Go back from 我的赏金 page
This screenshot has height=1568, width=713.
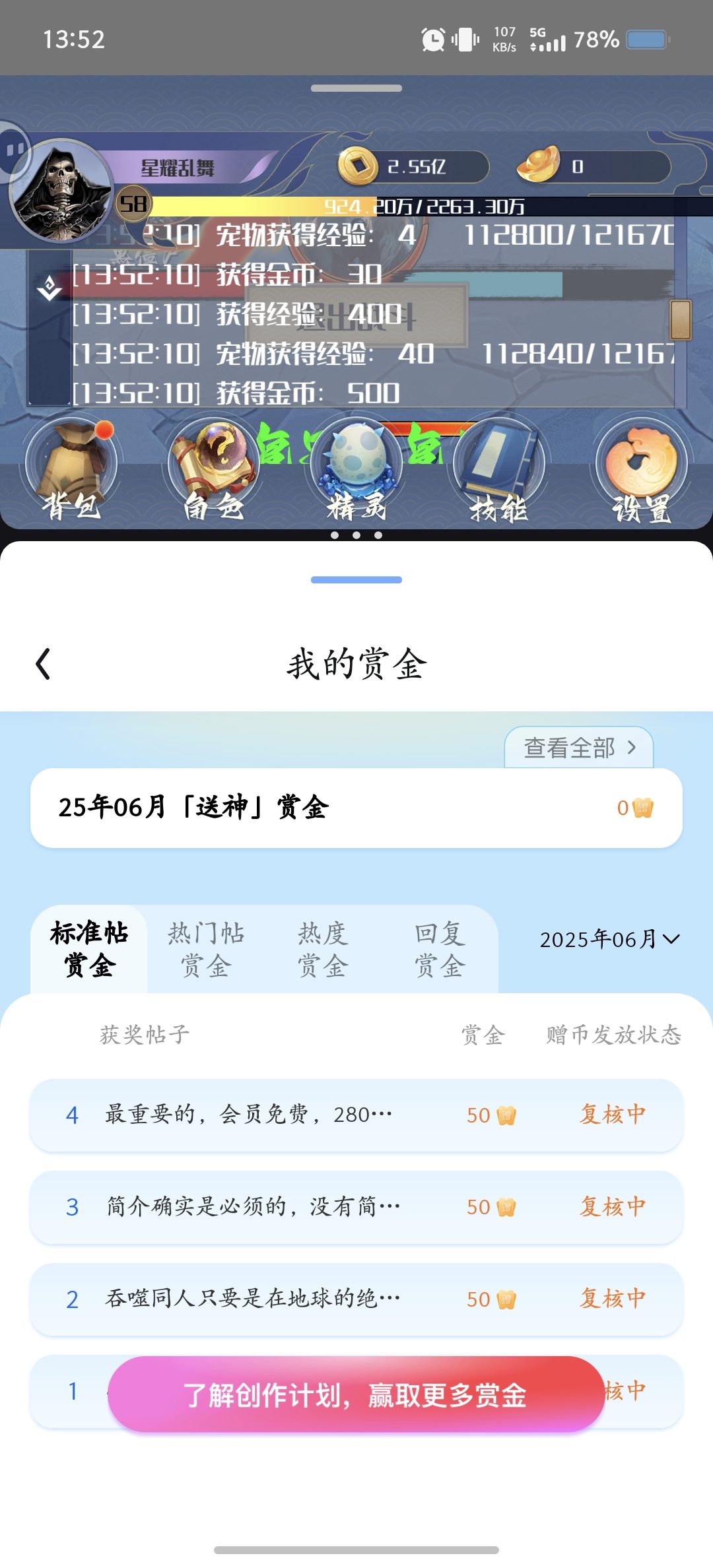43,664
